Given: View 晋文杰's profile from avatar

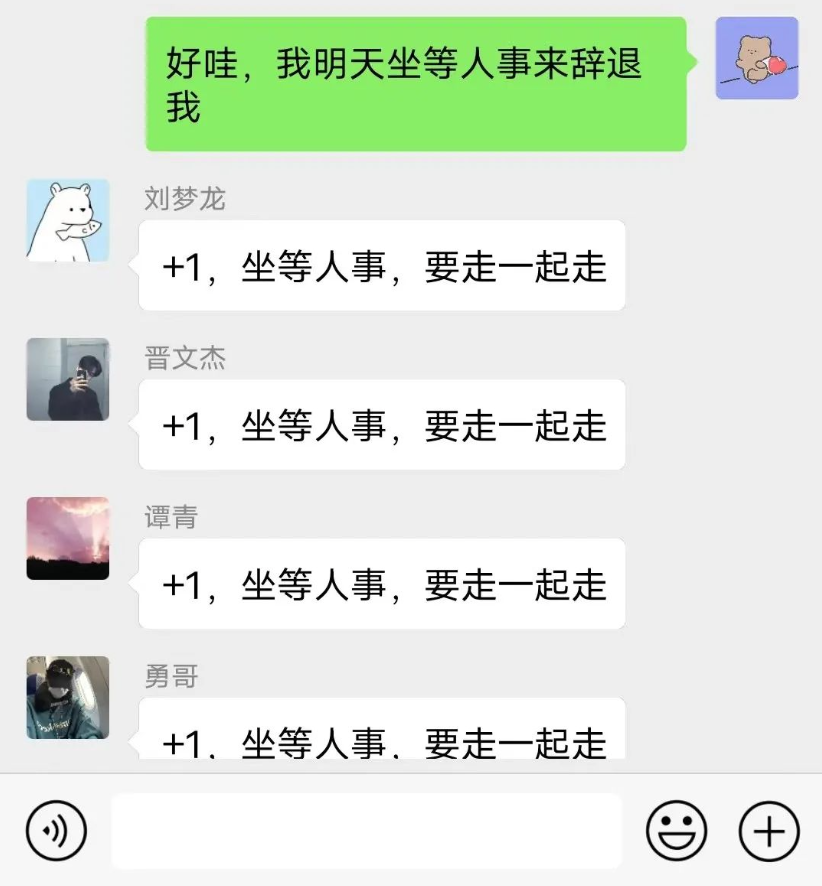Looking at the screenshot, I should (x=68, y=379).
